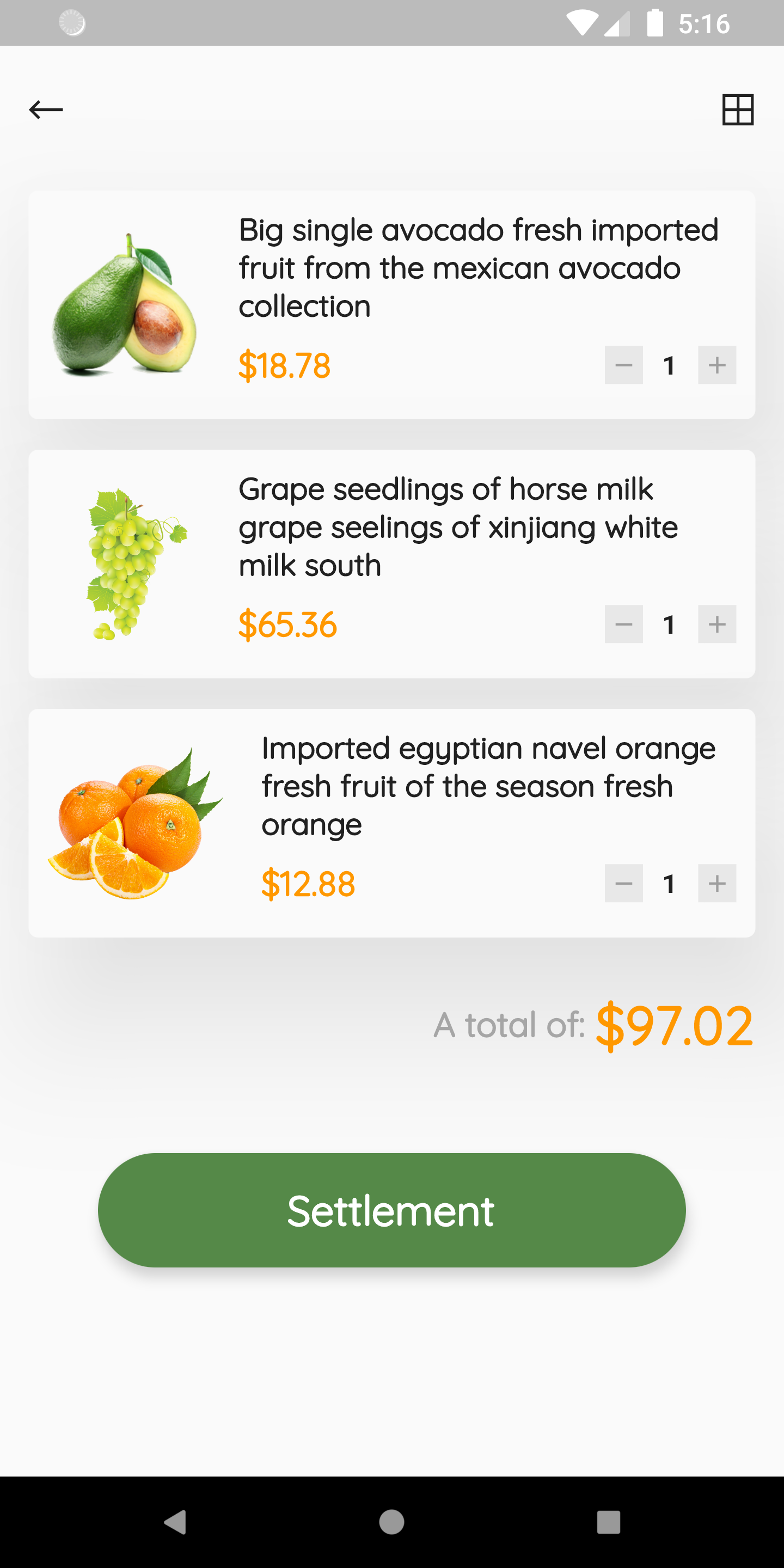Open the grape seedlings product card
The height and width of the screenshot is (1568, 784).
[x=392, y=563]
